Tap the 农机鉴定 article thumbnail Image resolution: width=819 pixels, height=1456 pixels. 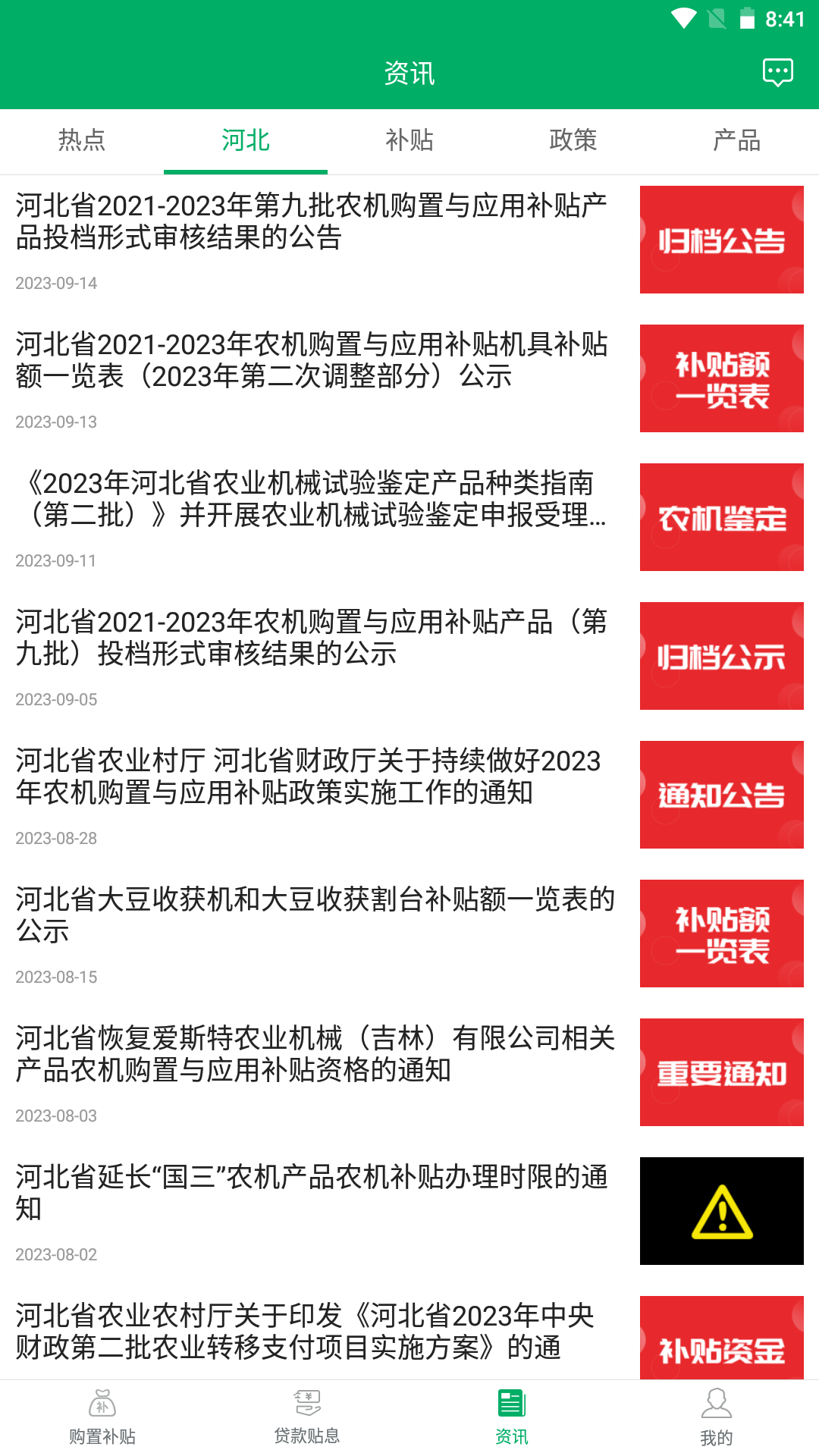point(721,517)
